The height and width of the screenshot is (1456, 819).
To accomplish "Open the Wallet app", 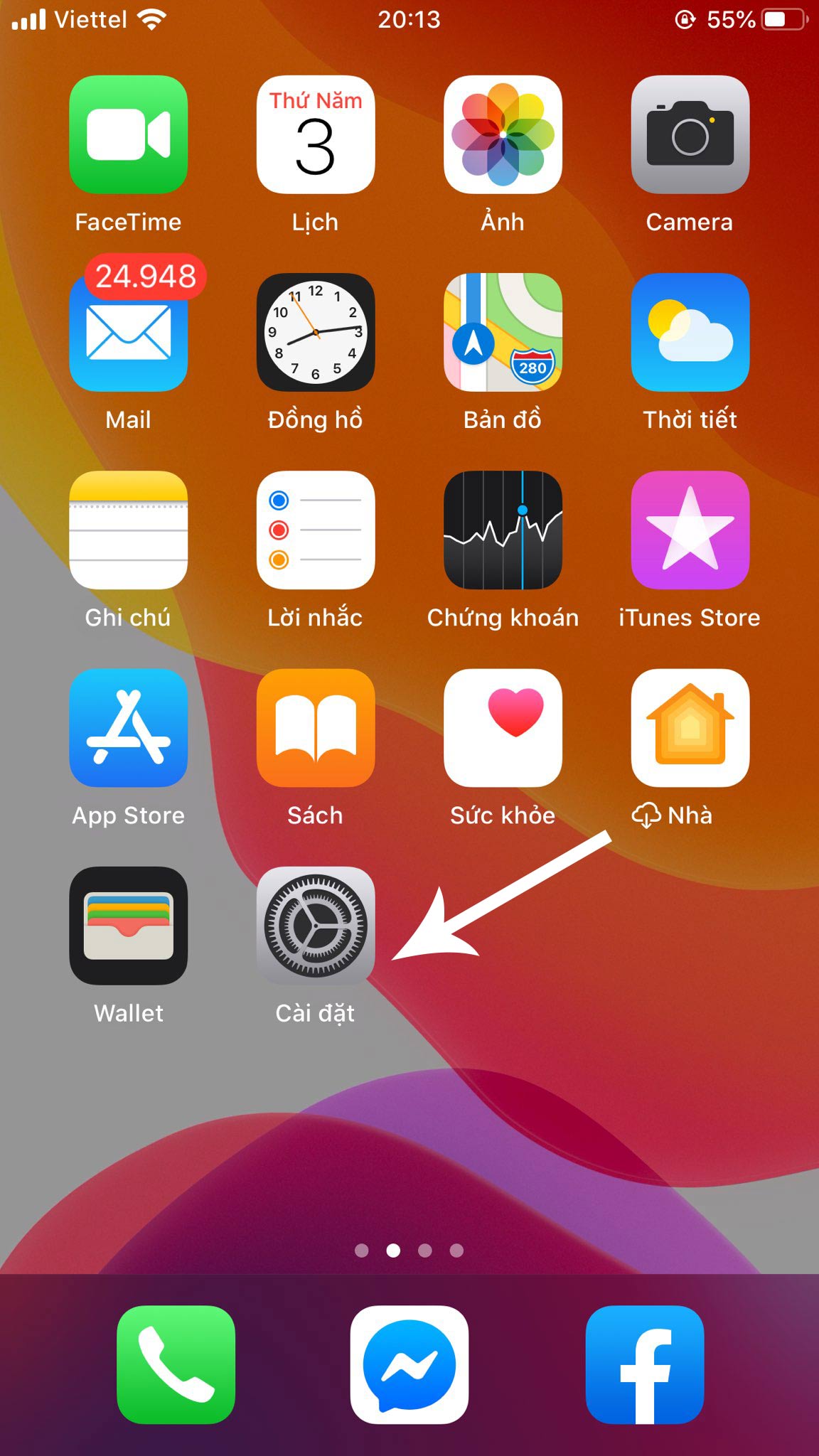I will (x=128, y=925).
